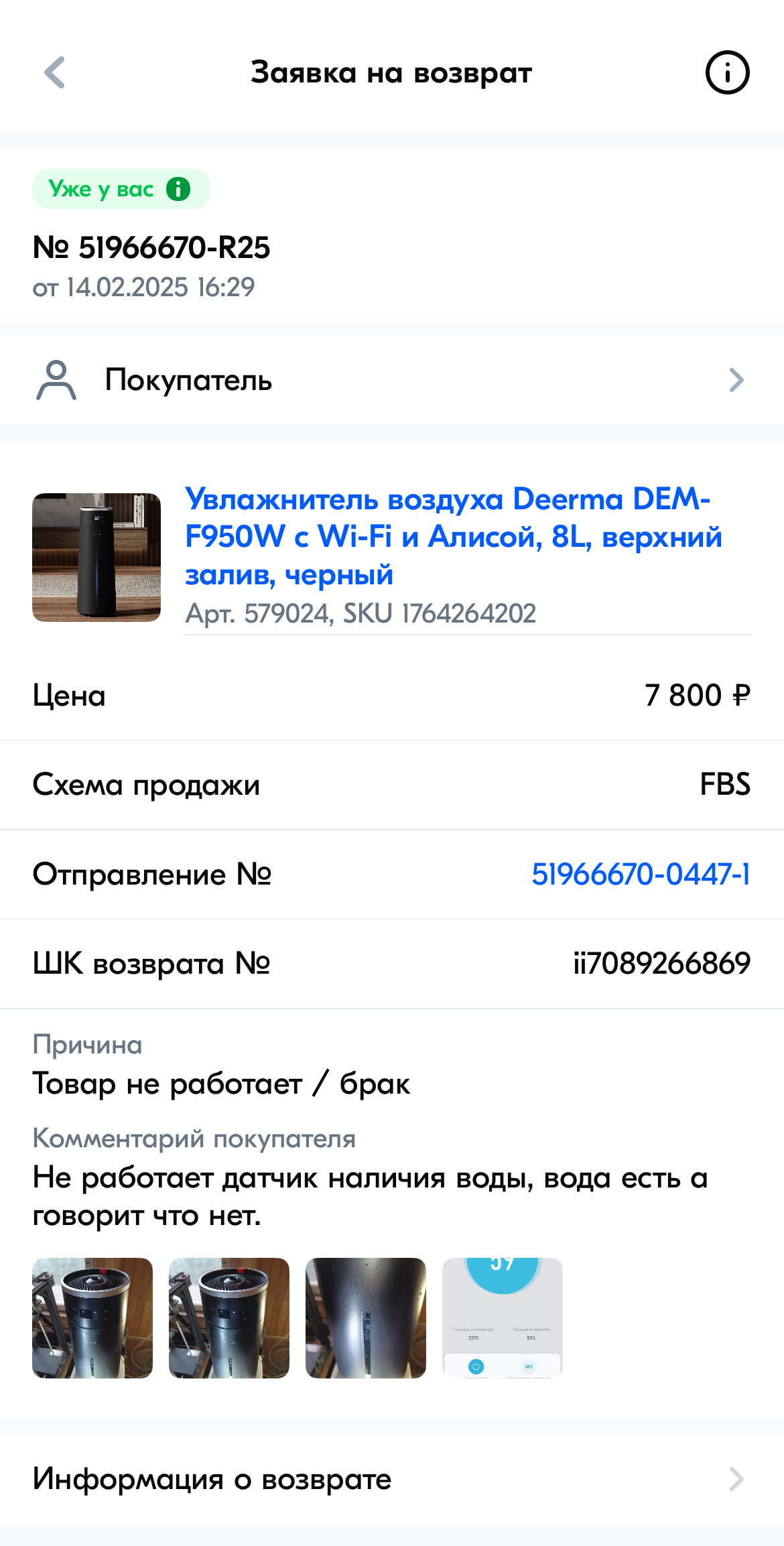View the first buyer photo
The image size is (784, 1546).
point(92,1318)
